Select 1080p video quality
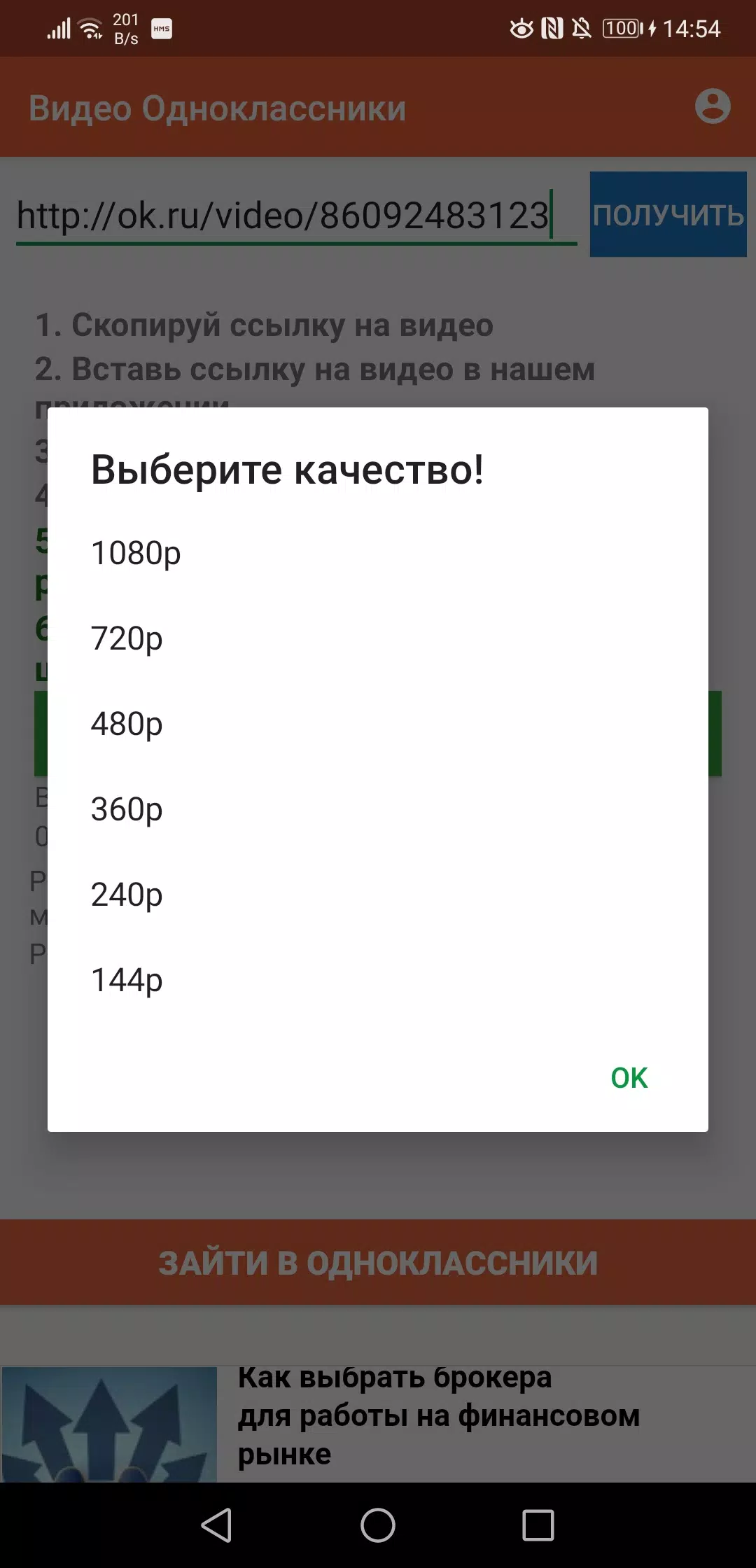Screen dimensions: 756x1568 pyautogui.click(x=136, y=553)
